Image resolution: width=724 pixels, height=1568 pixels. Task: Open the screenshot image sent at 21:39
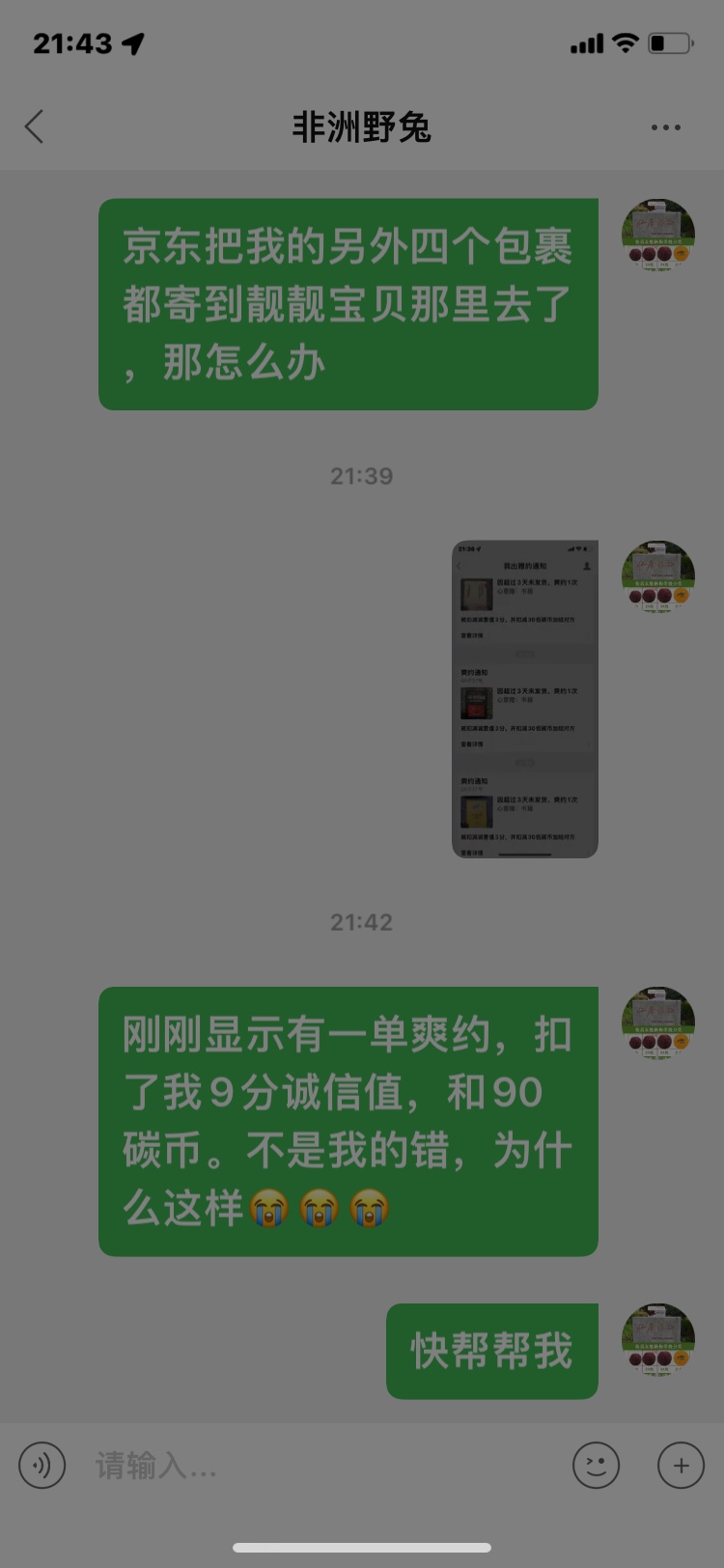pos(525,699)
